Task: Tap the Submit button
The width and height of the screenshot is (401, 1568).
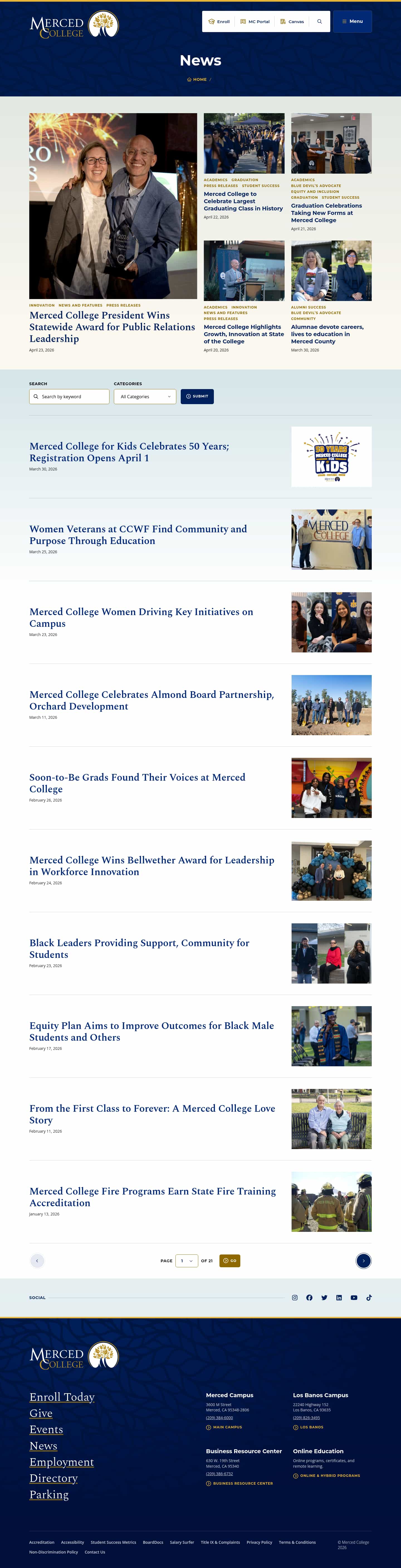Action: pos(197,396)
